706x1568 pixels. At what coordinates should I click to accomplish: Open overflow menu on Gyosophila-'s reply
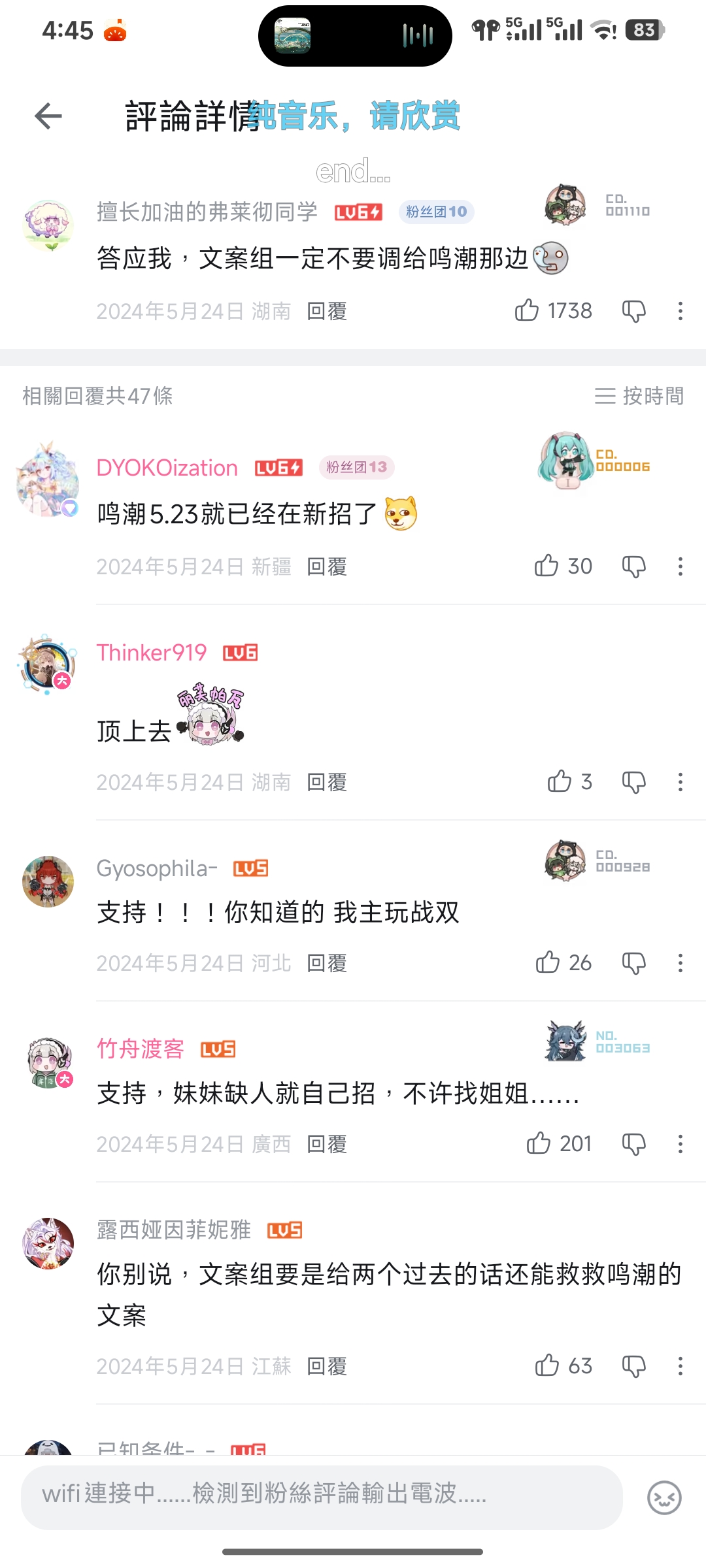click(681, 963)
